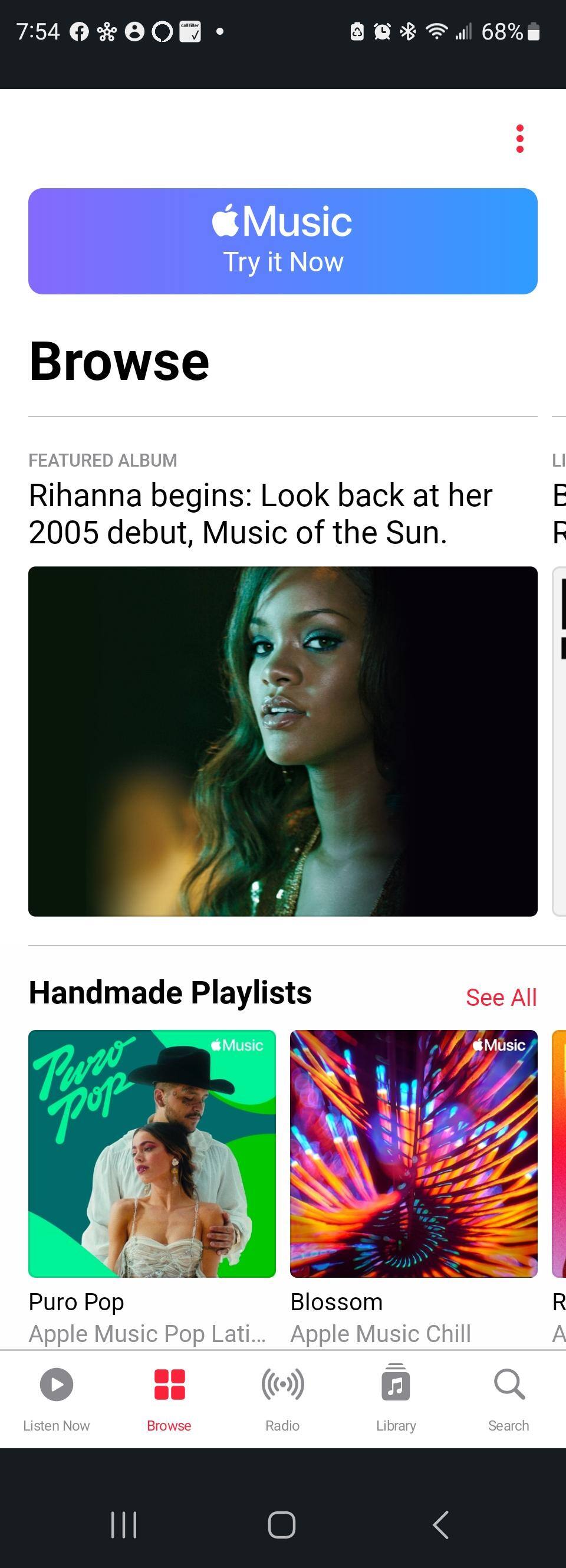Go back using the system back button
566x1568 pixels.
tap(440, 1525)
